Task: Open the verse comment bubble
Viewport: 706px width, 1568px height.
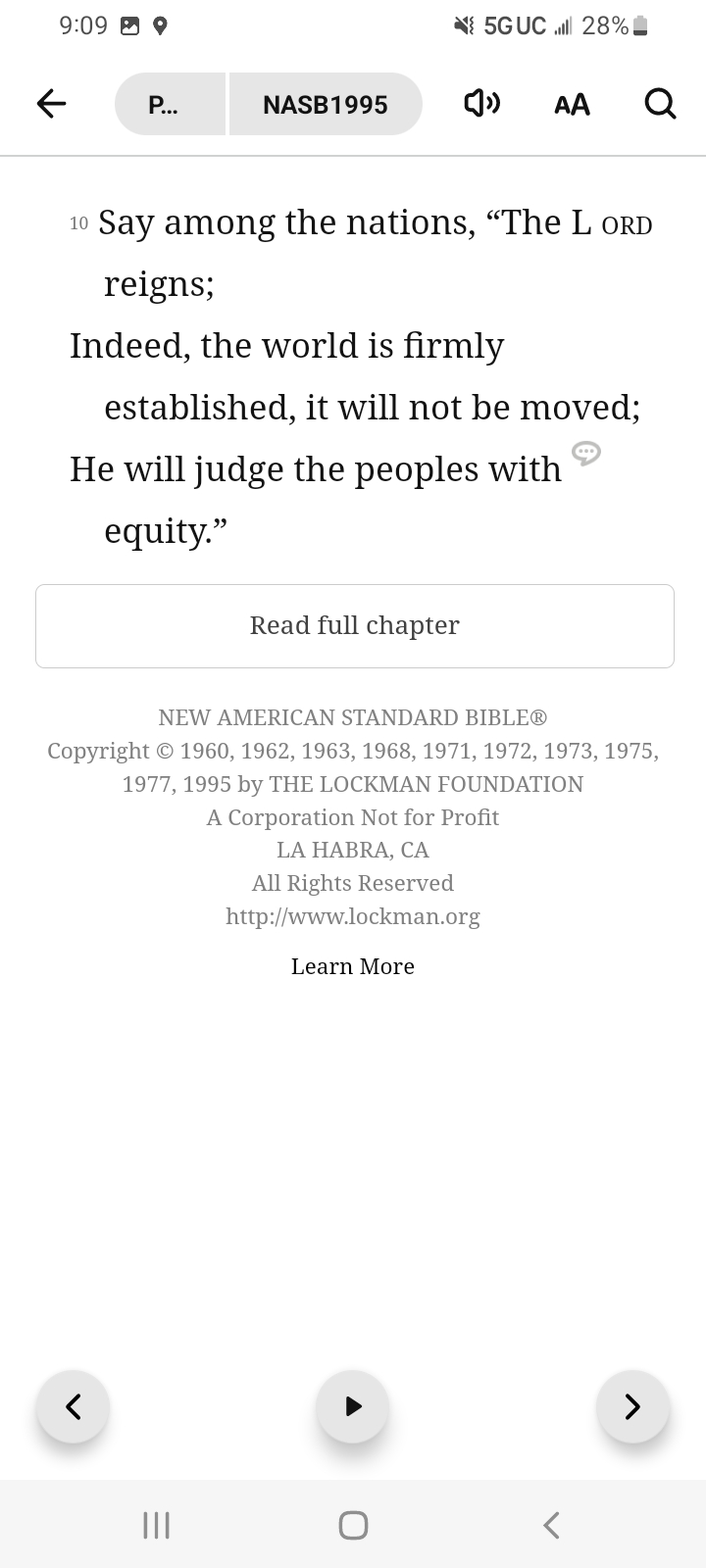Action: 586,453
